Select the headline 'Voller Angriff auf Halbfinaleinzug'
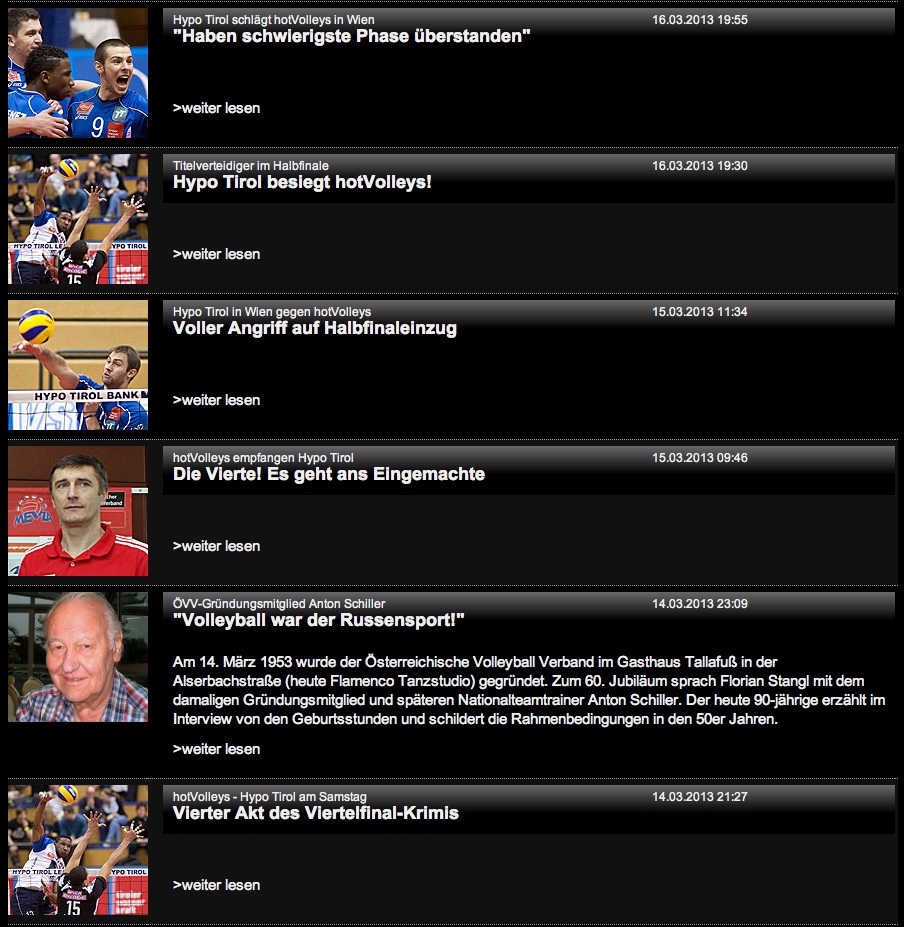This screenshot has height=927, width=904. (314, 328)
